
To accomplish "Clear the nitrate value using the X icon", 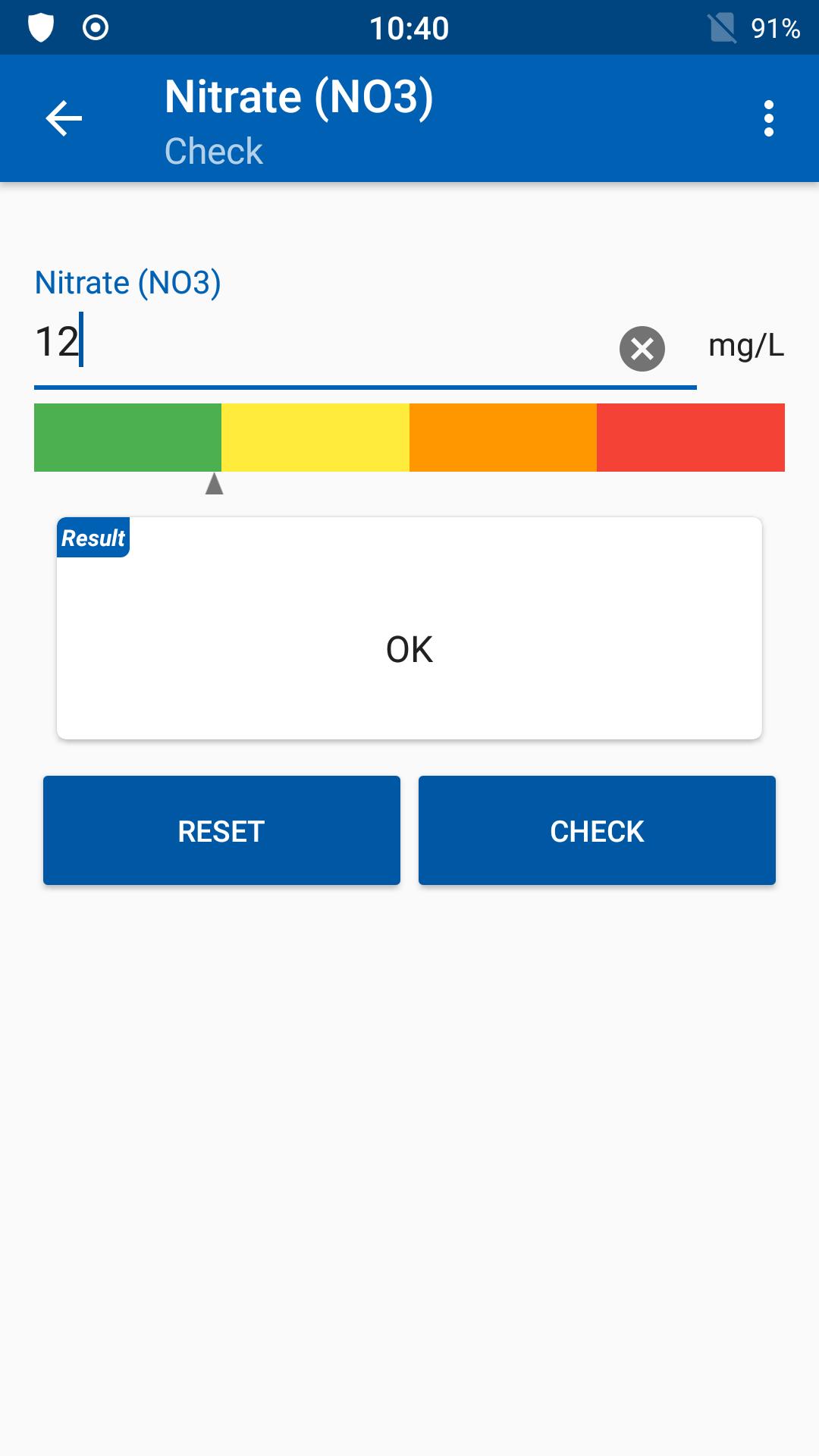I will tap(641, 349).
